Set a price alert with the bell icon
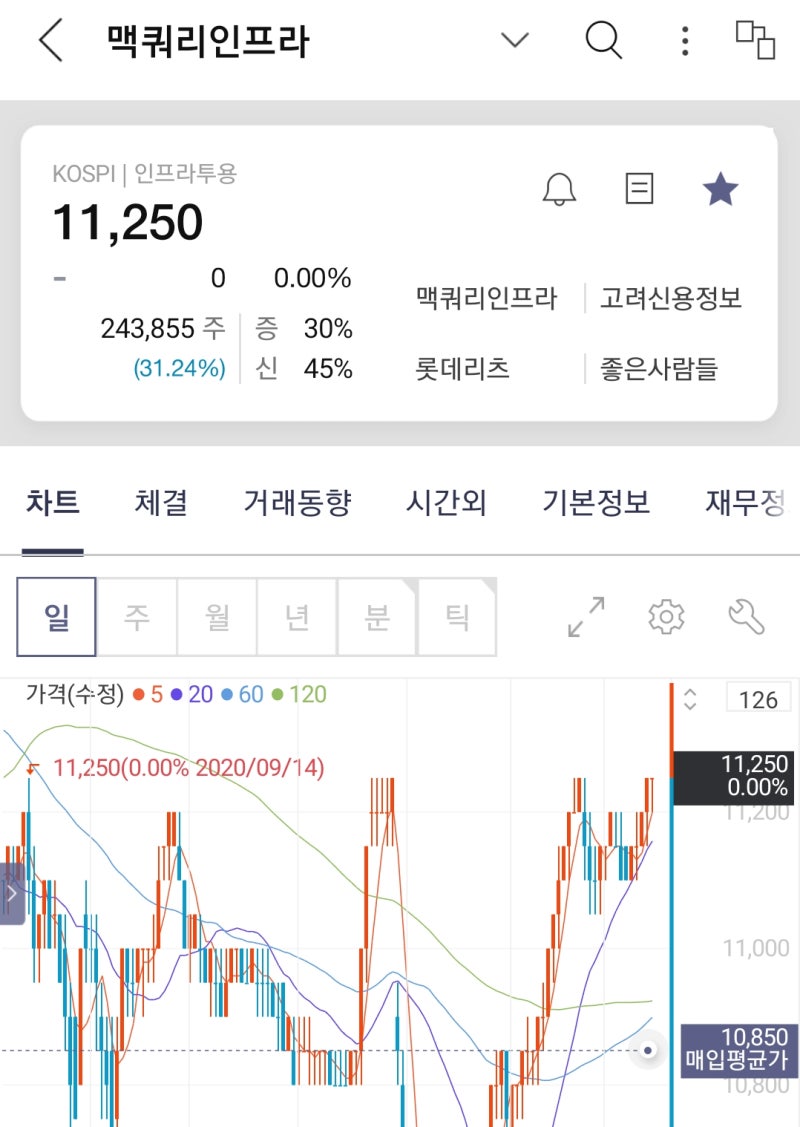 click(x=560, y=189)
